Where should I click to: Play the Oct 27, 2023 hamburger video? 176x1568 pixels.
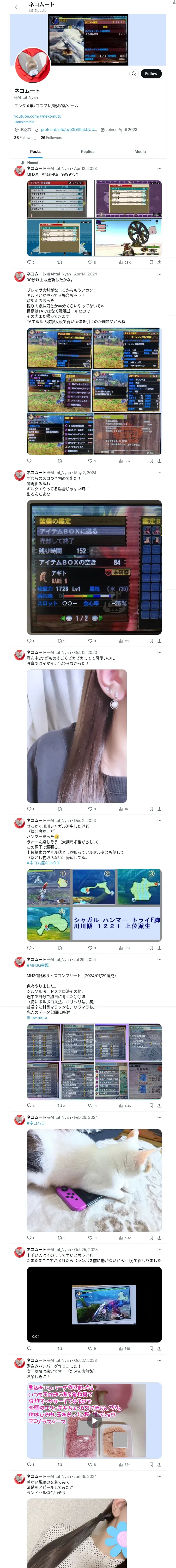tap(94, 1420)
